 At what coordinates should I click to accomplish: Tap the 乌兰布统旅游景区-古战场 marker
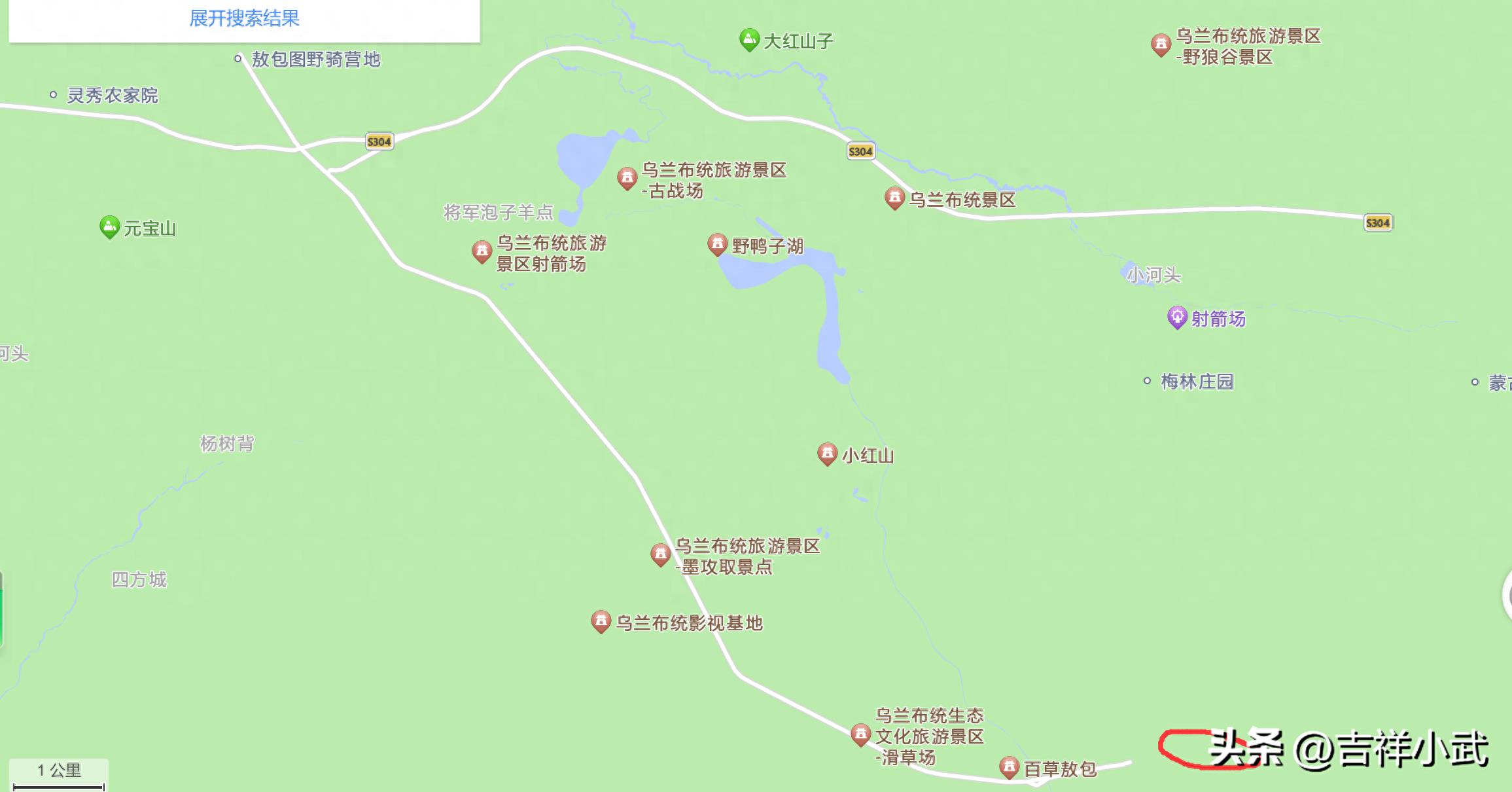pyautogui.click(x=627, y=177)
